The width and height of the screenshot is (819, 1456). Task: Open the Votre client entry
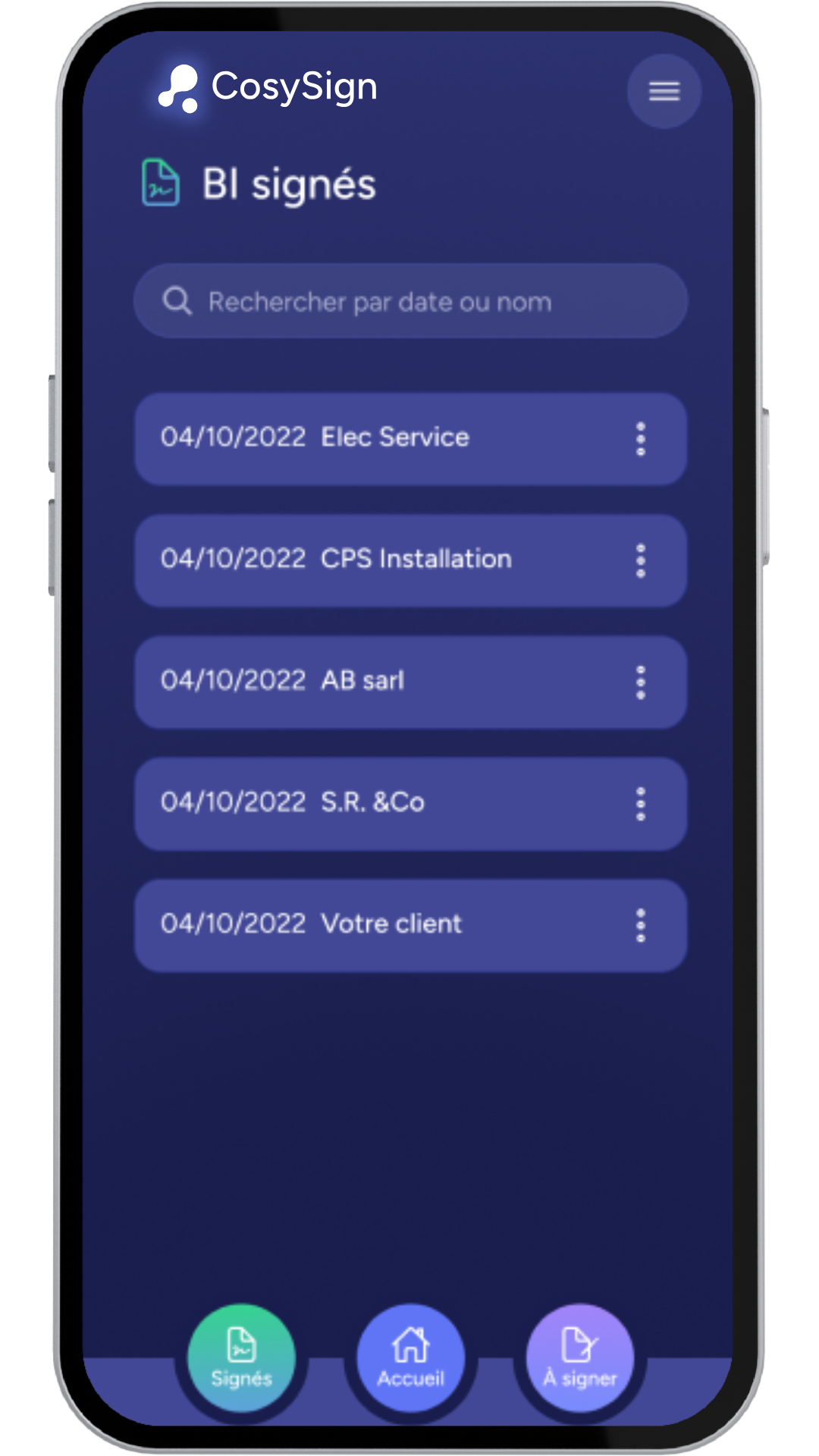point(410,925)
